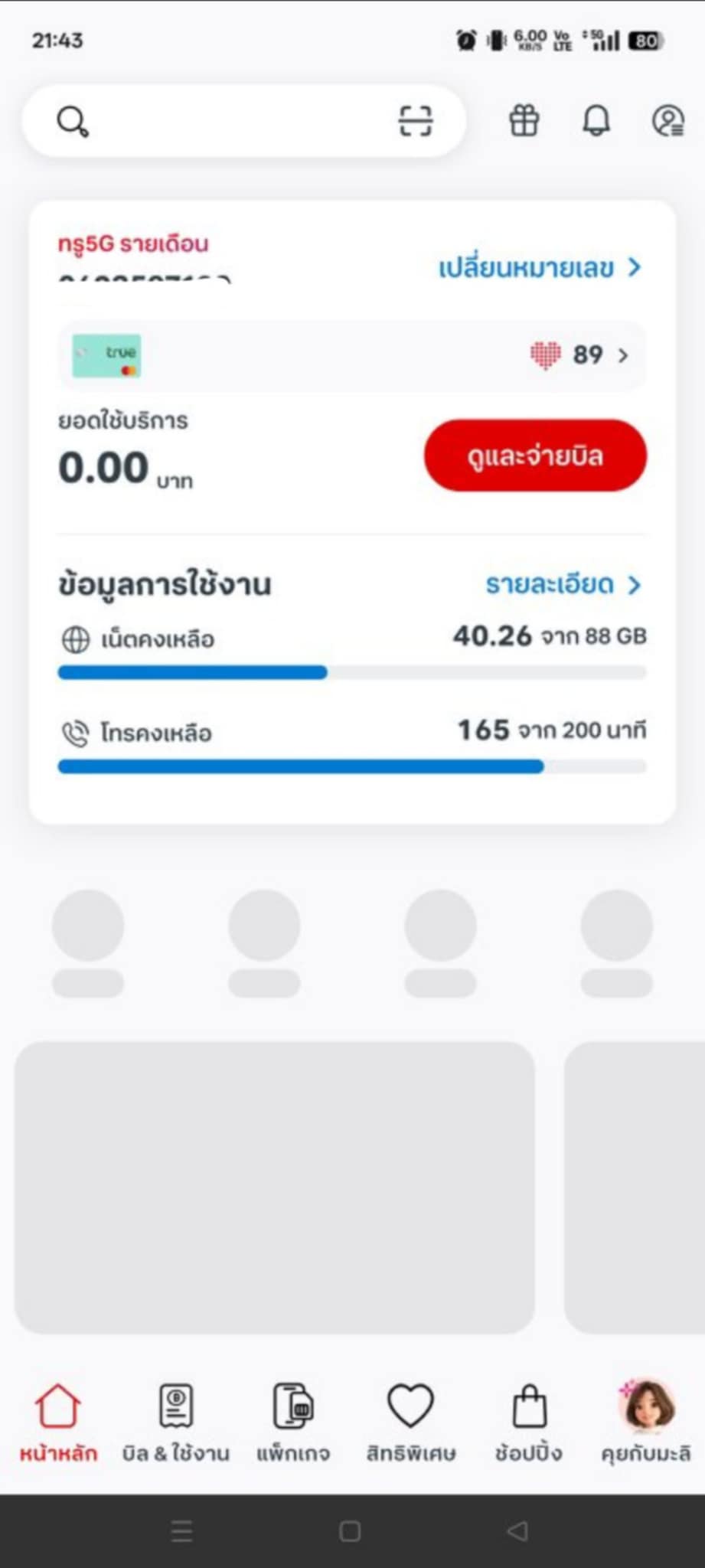The width and height of the screenshot is (705, 1568).
Task: Open รายละเอียด usage details
Action: 562,585
